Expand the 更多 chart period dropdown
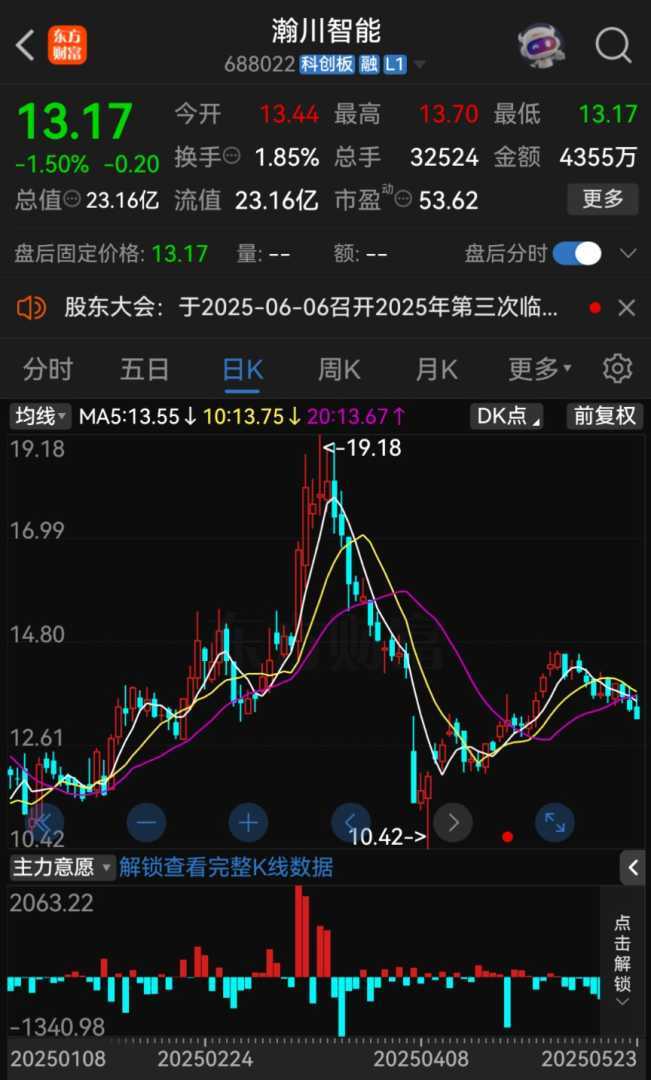The image size is (651, 1080). click(x=539, y=369)
